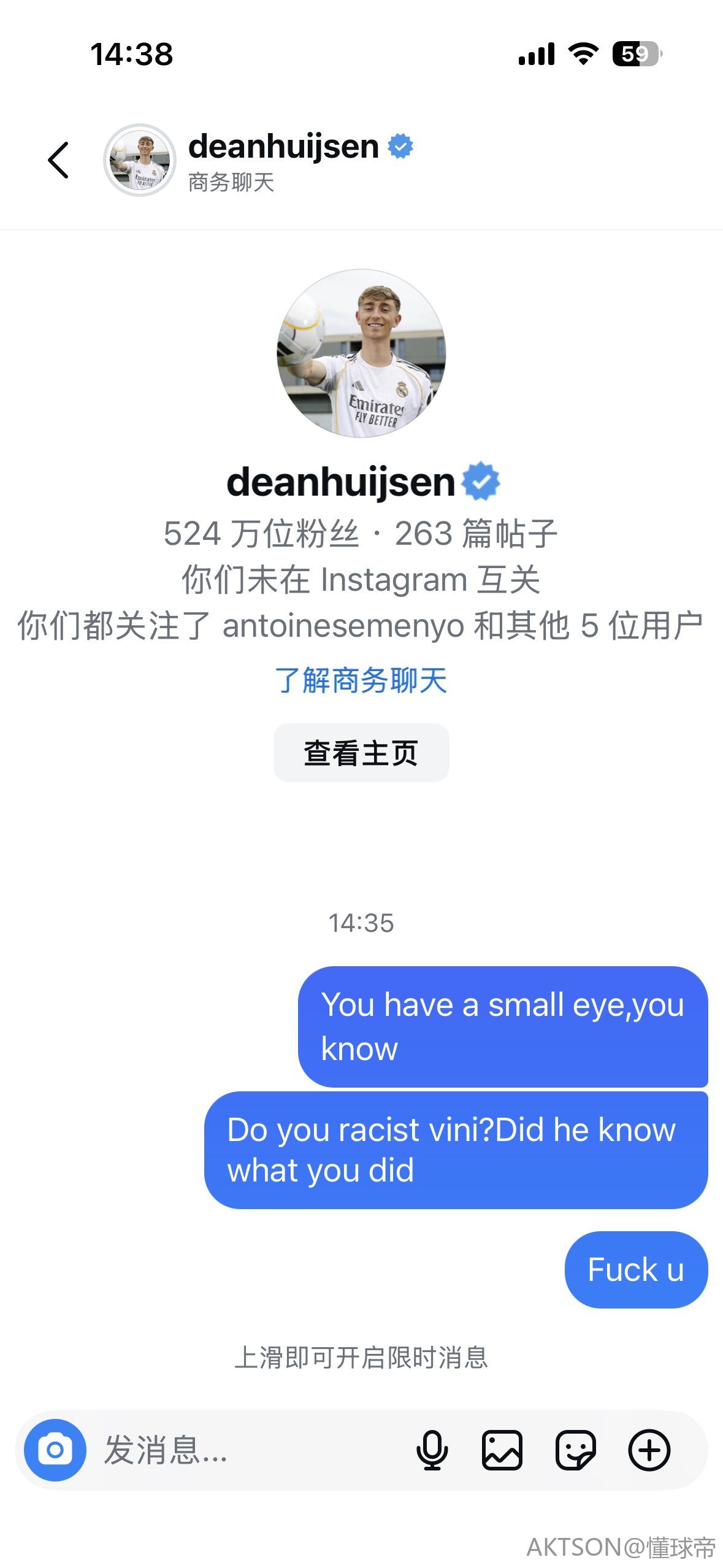
Task: Tap the 查看主页 button
Action: coord(361,753)
